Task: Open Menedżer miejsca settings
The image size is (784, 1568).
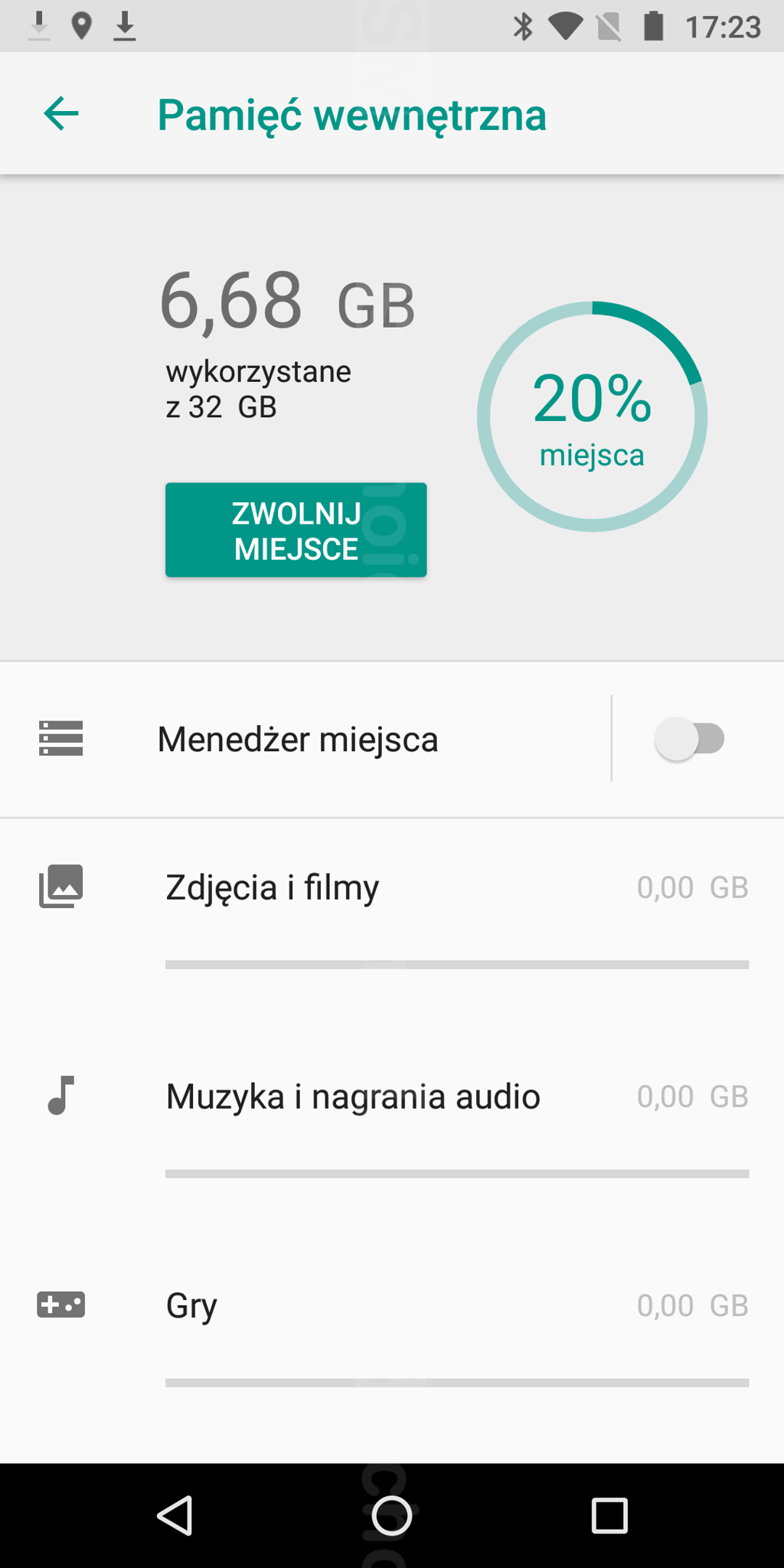Action: pos(299,740)
